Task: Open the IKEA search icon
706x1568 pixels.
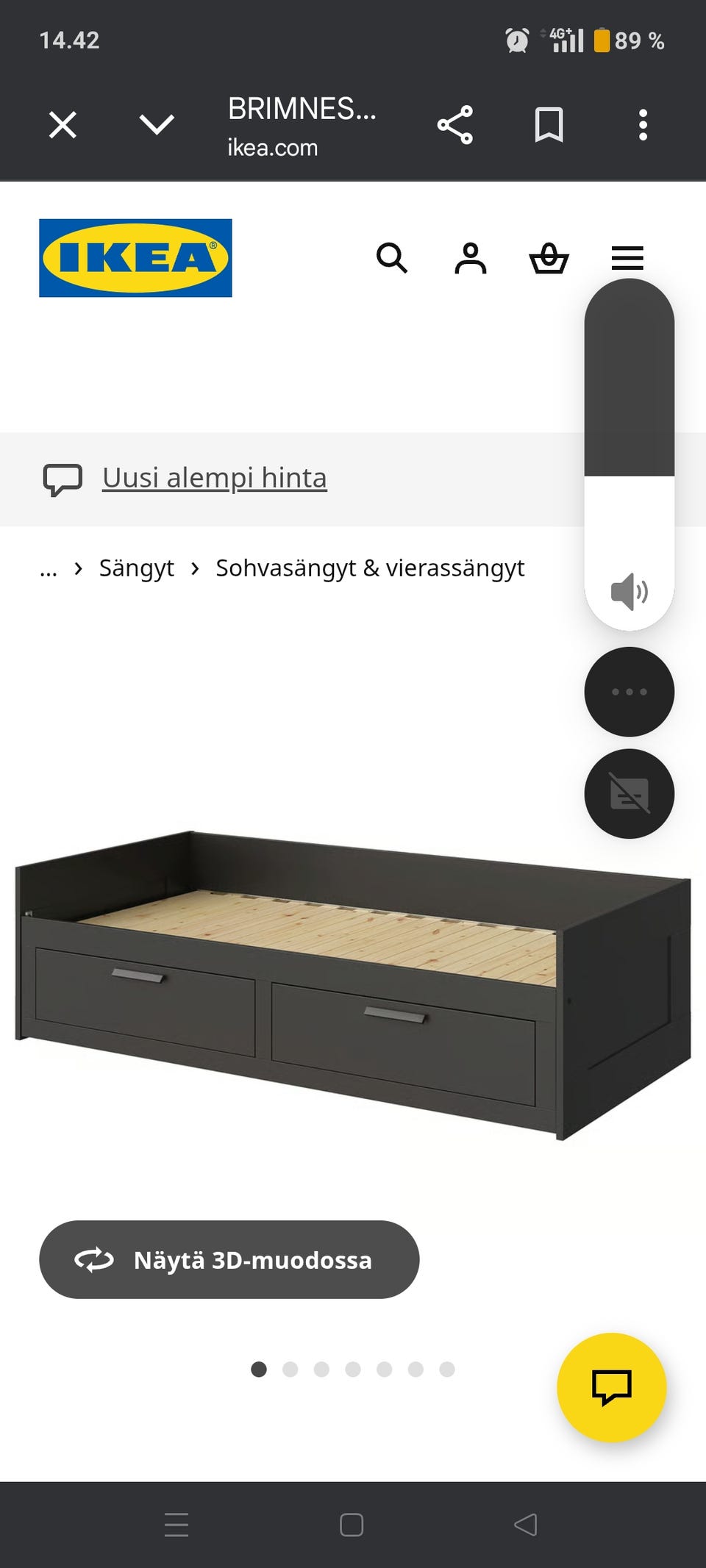Action: tap(393, 259)
